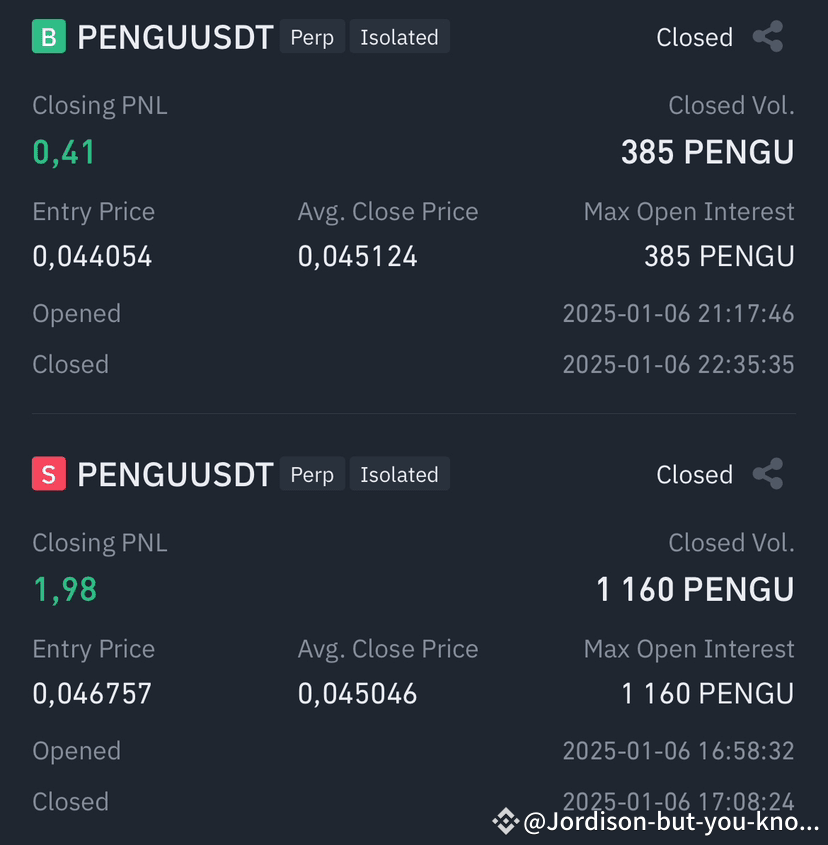Expand the short position's detail section

point(176,473)
